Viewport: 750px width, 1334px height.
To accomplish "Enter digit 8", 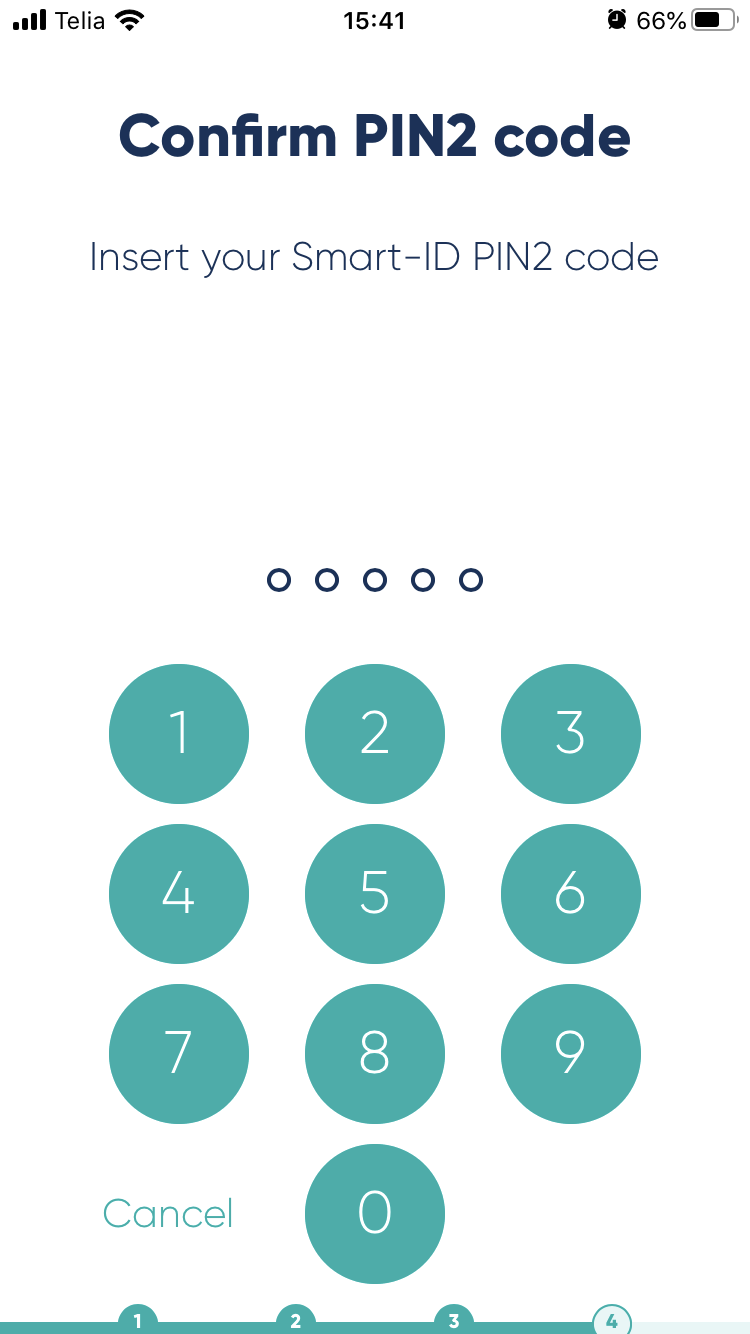I will coord(375,1054).
